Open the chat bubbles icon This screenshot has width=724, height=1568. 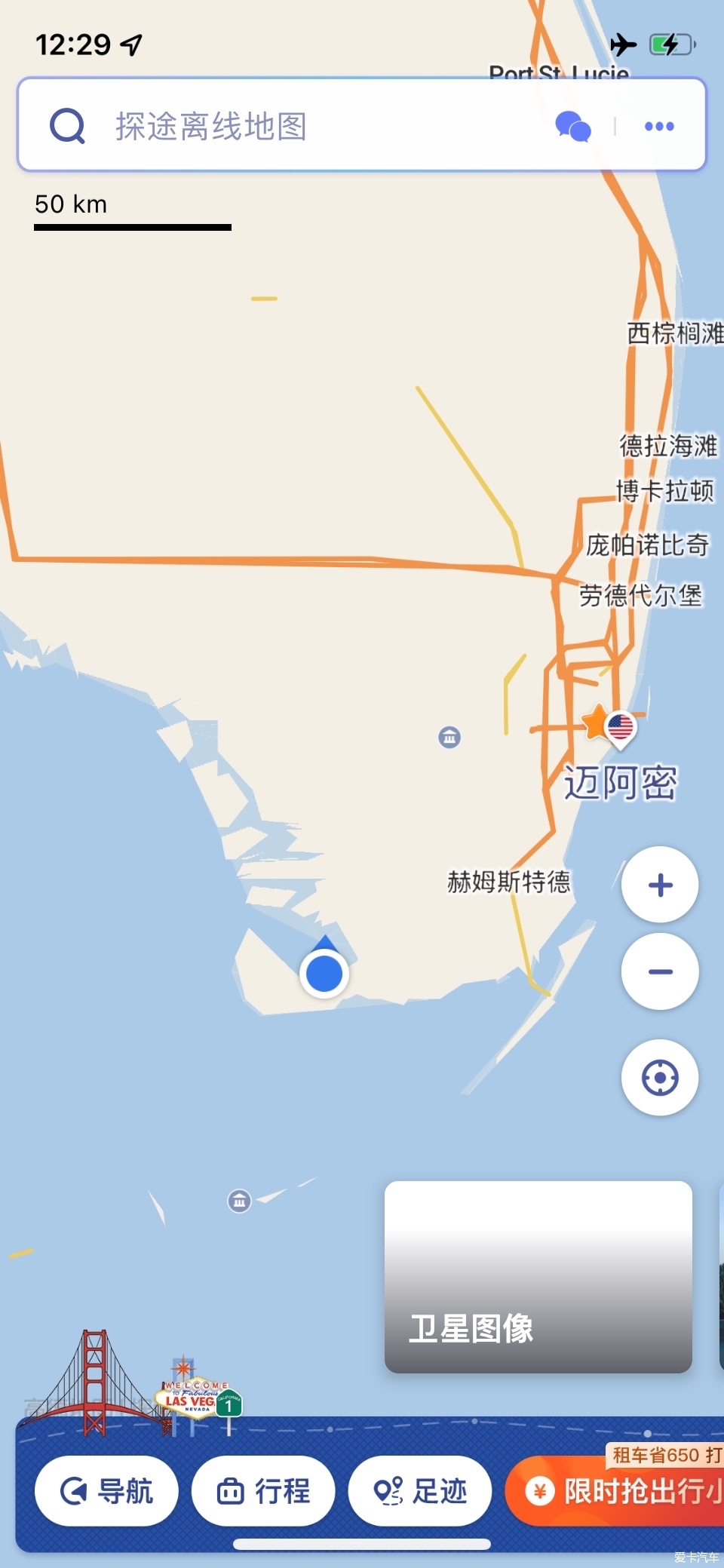pos(572,126)
